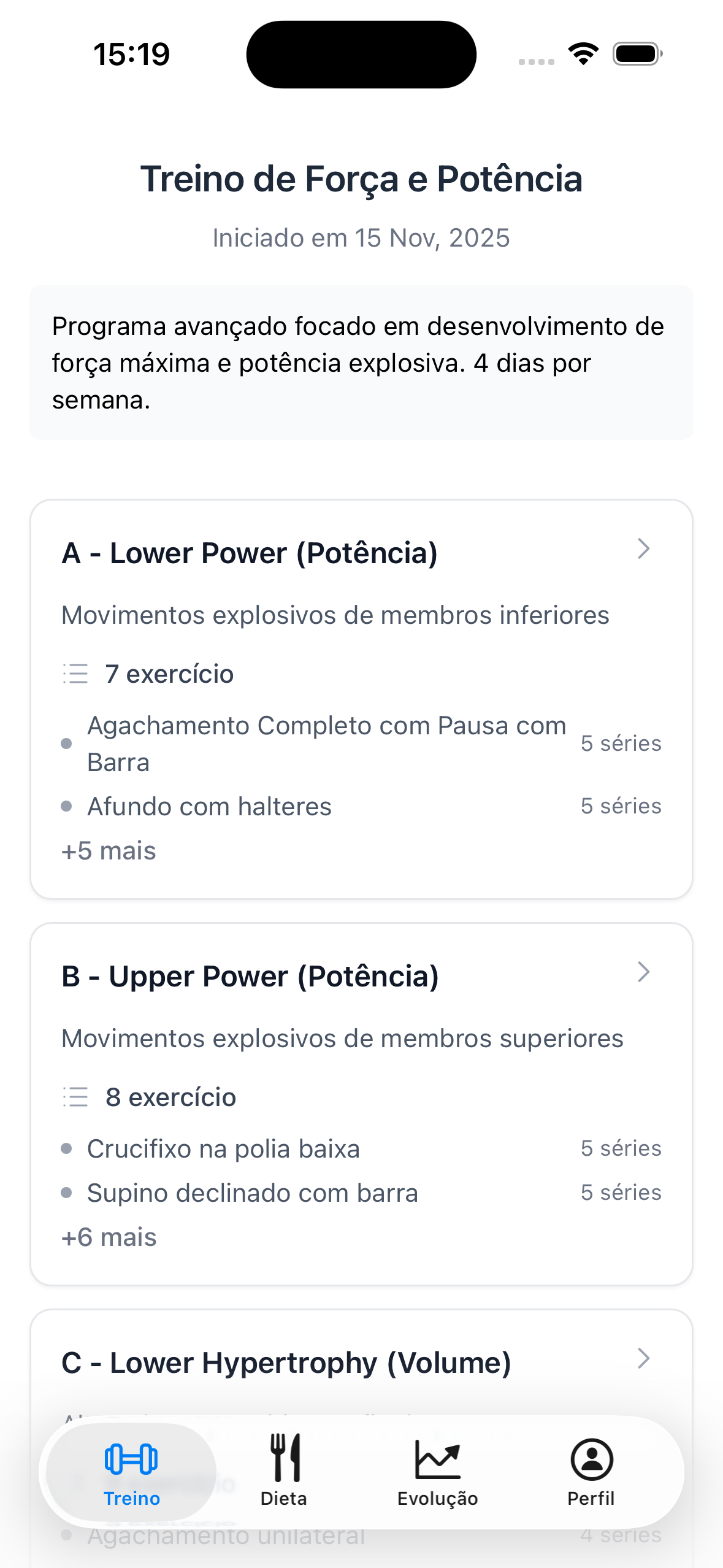Open the Dieta fork and knife icon
The height and width of the screenshot is (1568, 723).
[284, 1460]
